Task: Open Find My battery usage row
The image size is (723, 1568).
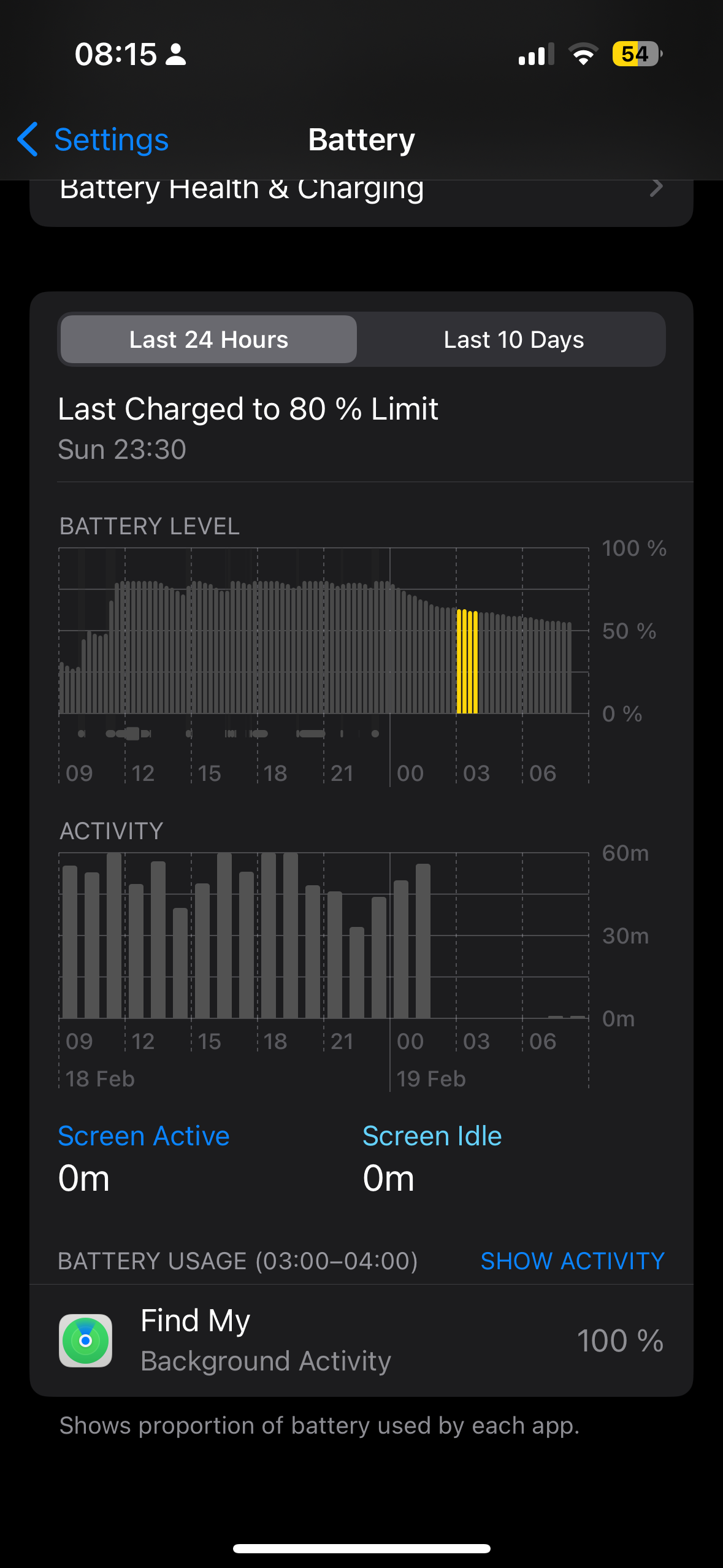Action: point(361,1340)
